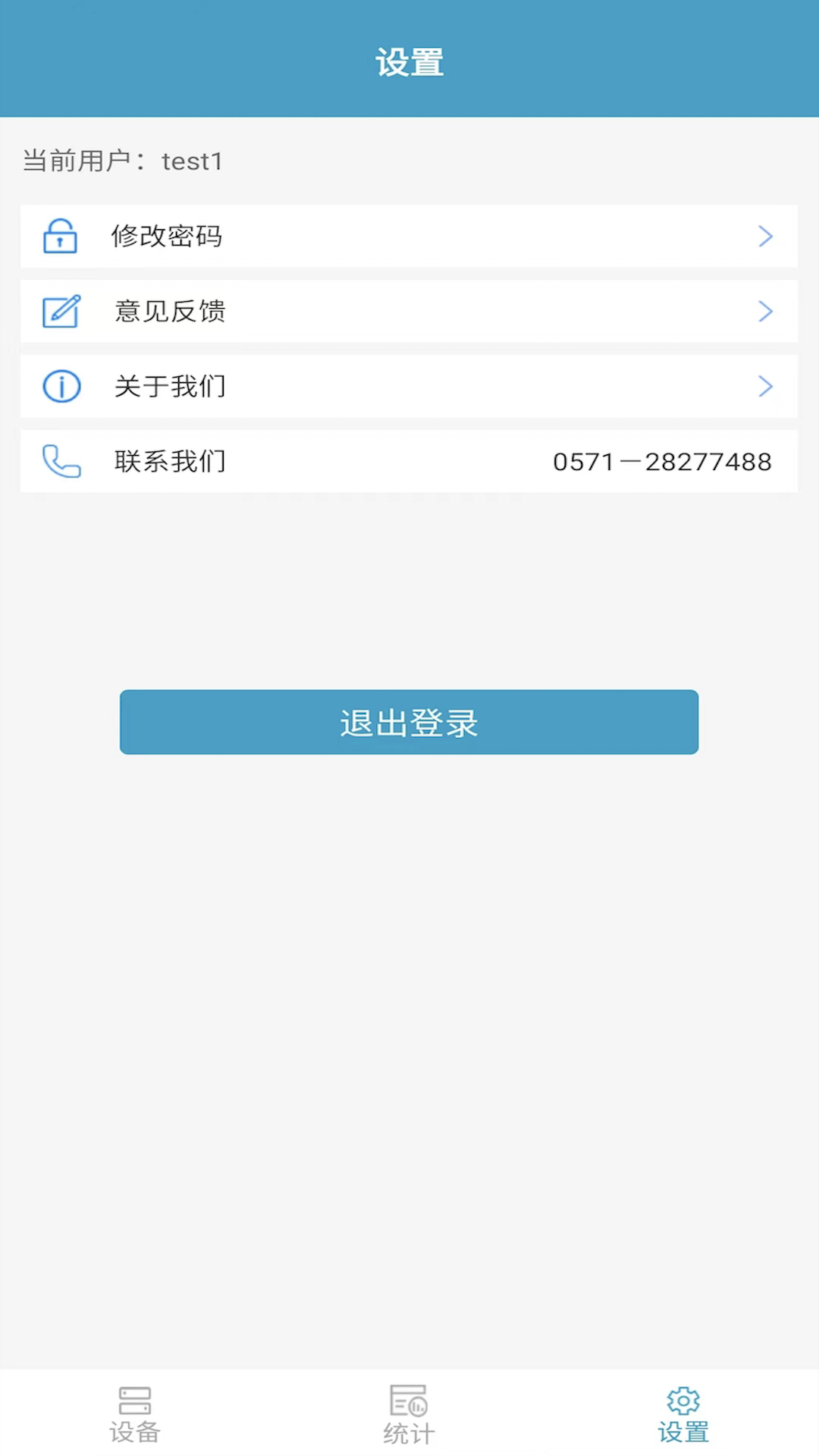Tap the 退出登录 logout button
819x1456 pixels.
tap(409, 722)
